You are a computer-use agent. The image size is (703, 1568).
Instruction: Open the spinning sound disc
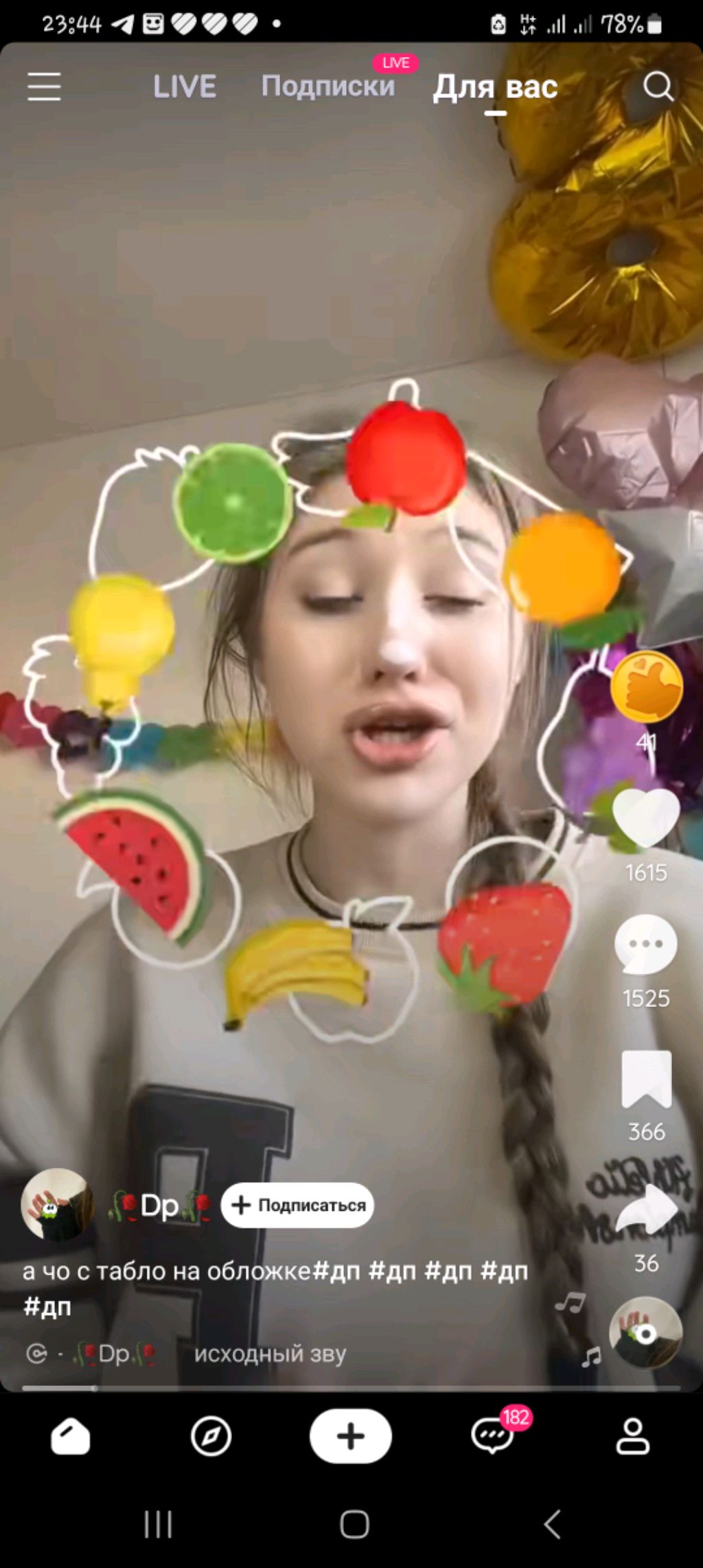pyautogui.click(x=645, y=1333)
